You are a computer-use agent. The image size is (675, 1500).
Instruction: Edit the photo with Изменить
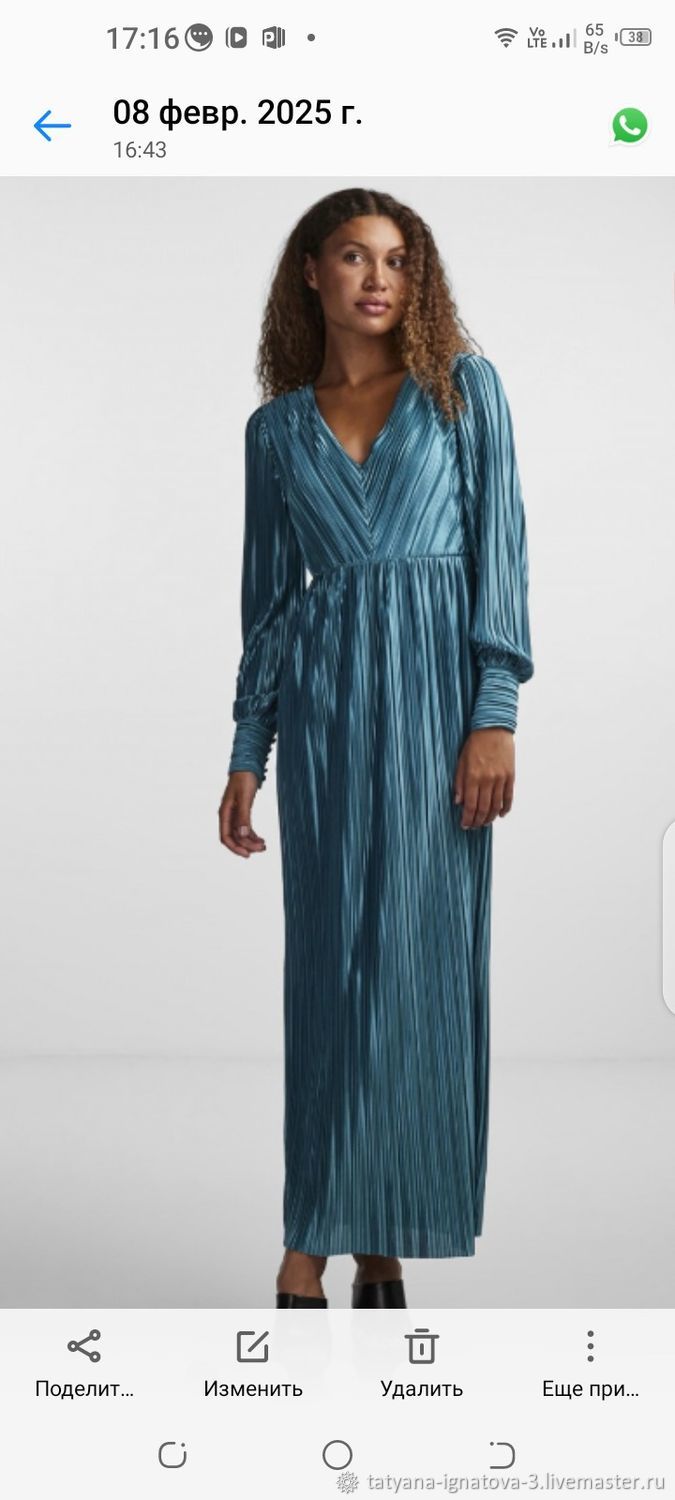click(x=253, y=1364)
